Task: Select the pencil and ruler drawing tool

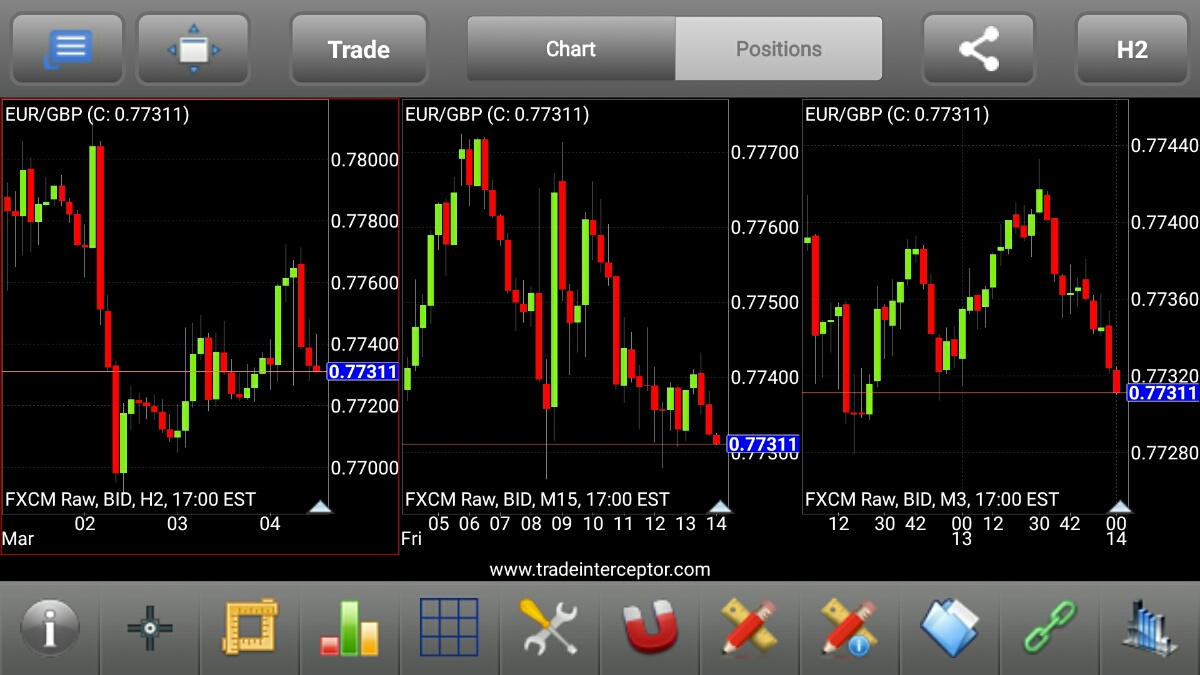Action: (x=750, y=629)
